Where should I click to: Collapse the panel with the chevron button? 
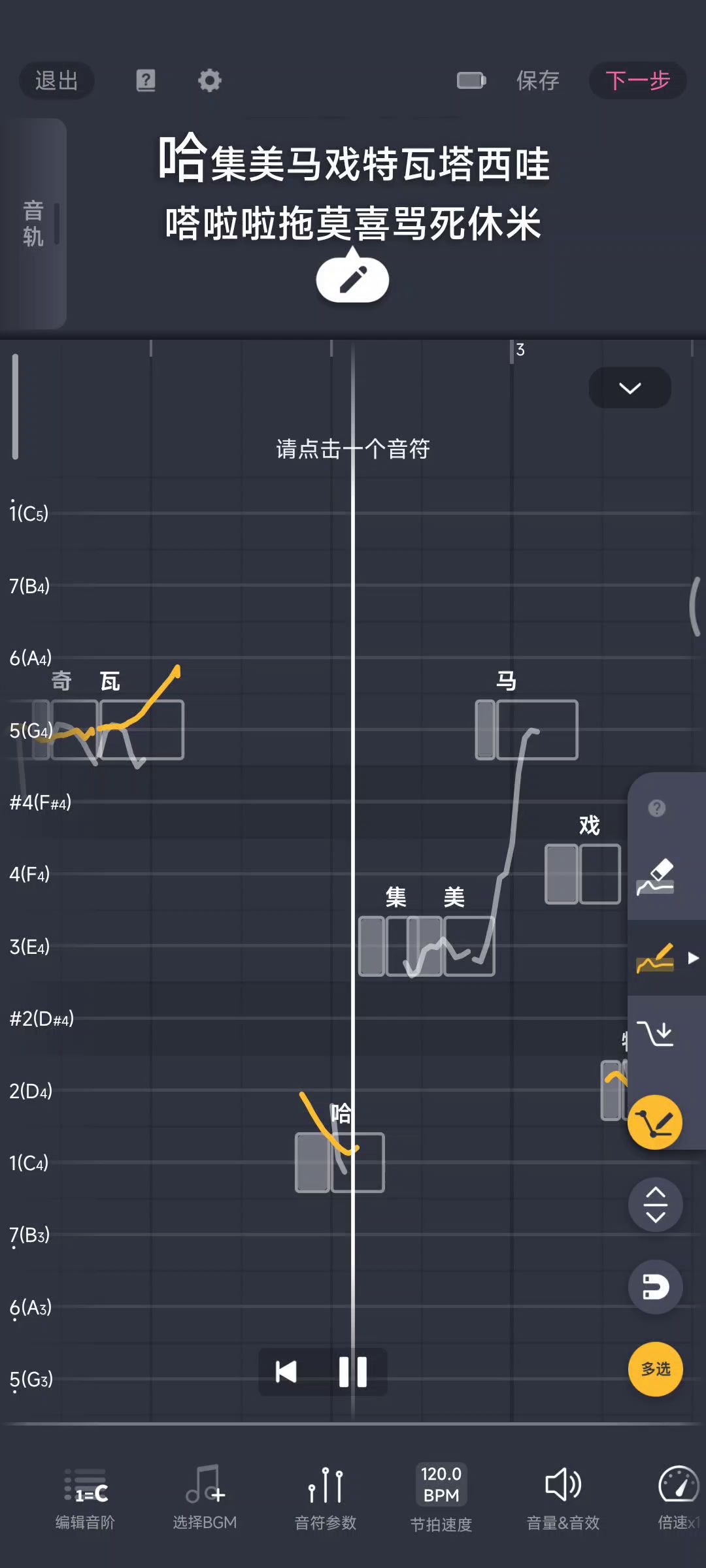point(630,388)
